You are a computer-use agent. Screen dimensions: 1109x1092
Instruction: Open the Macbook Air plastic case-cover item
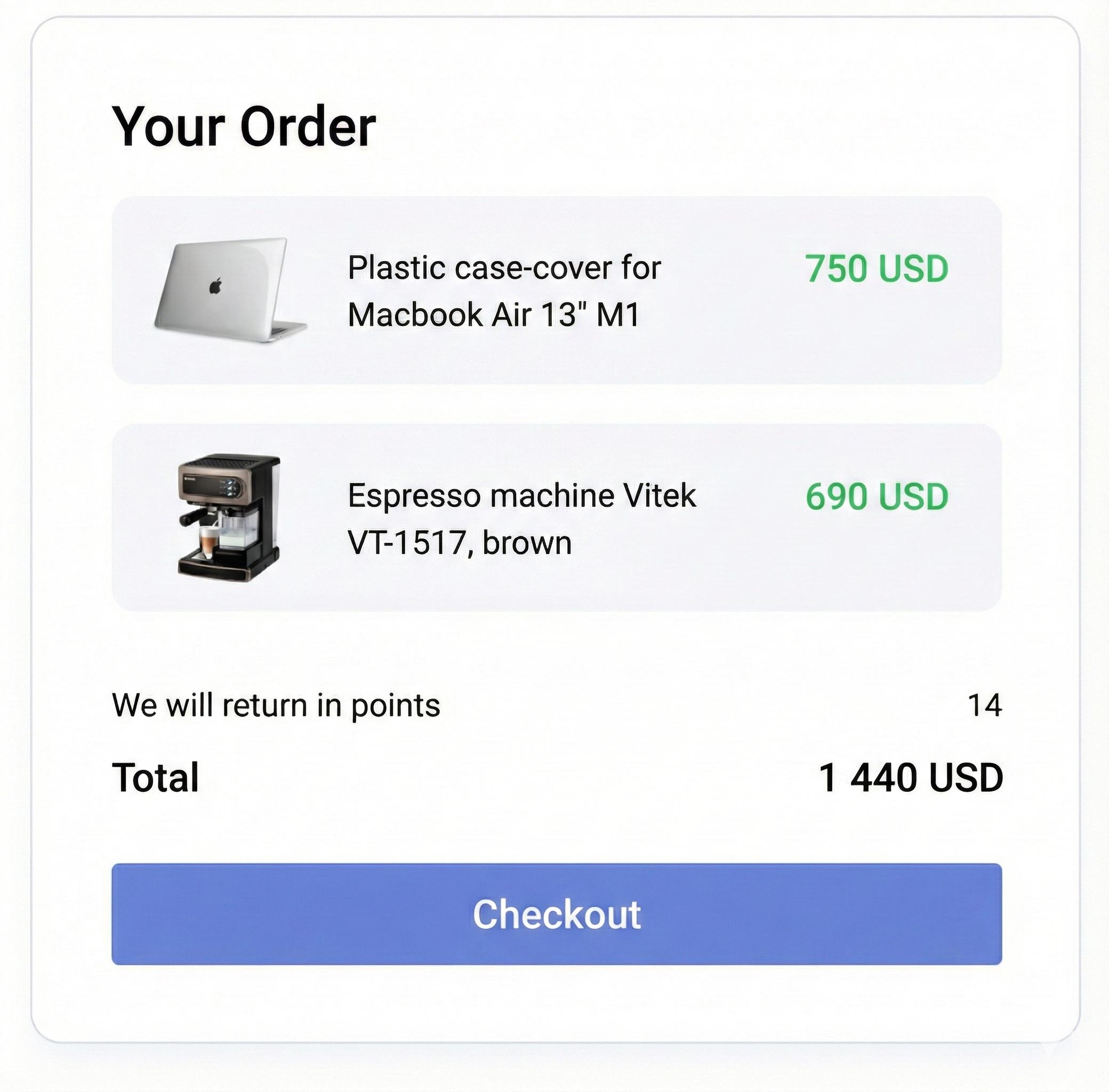503,291
